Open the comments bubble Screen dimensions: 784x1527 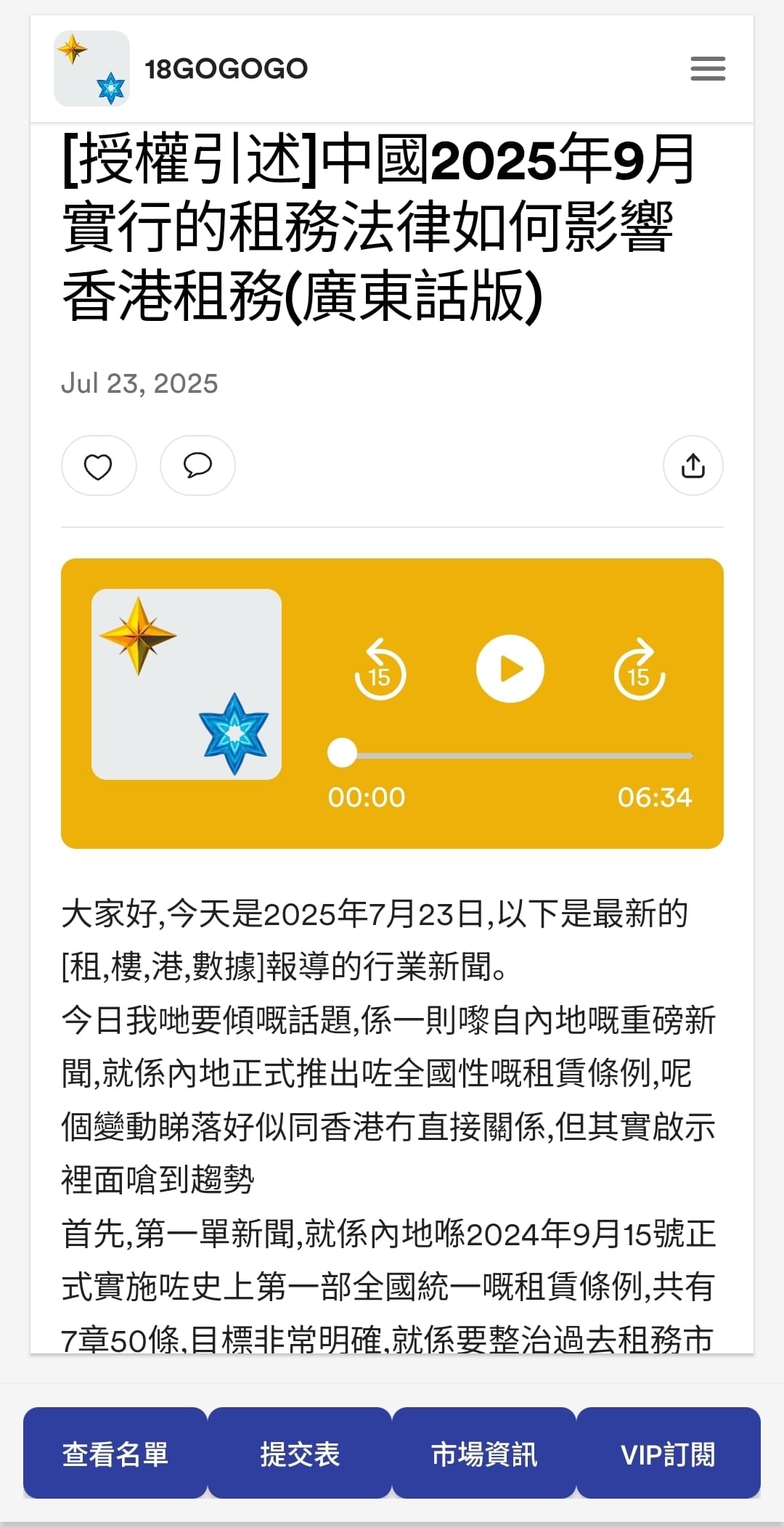pos(197,465)
